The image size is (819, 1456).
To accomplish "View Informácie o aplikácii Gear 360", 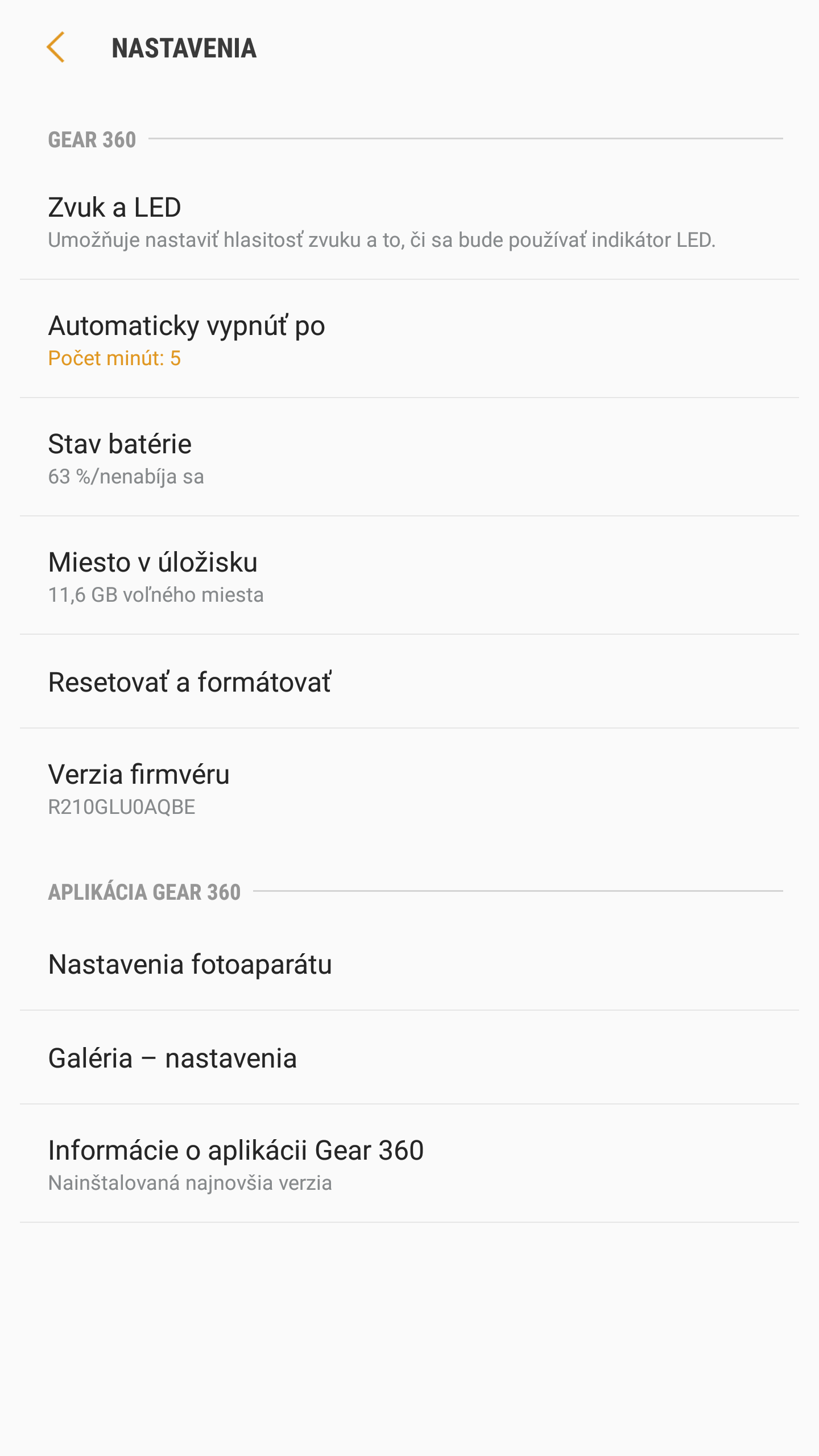I will tap(409, 1164).
